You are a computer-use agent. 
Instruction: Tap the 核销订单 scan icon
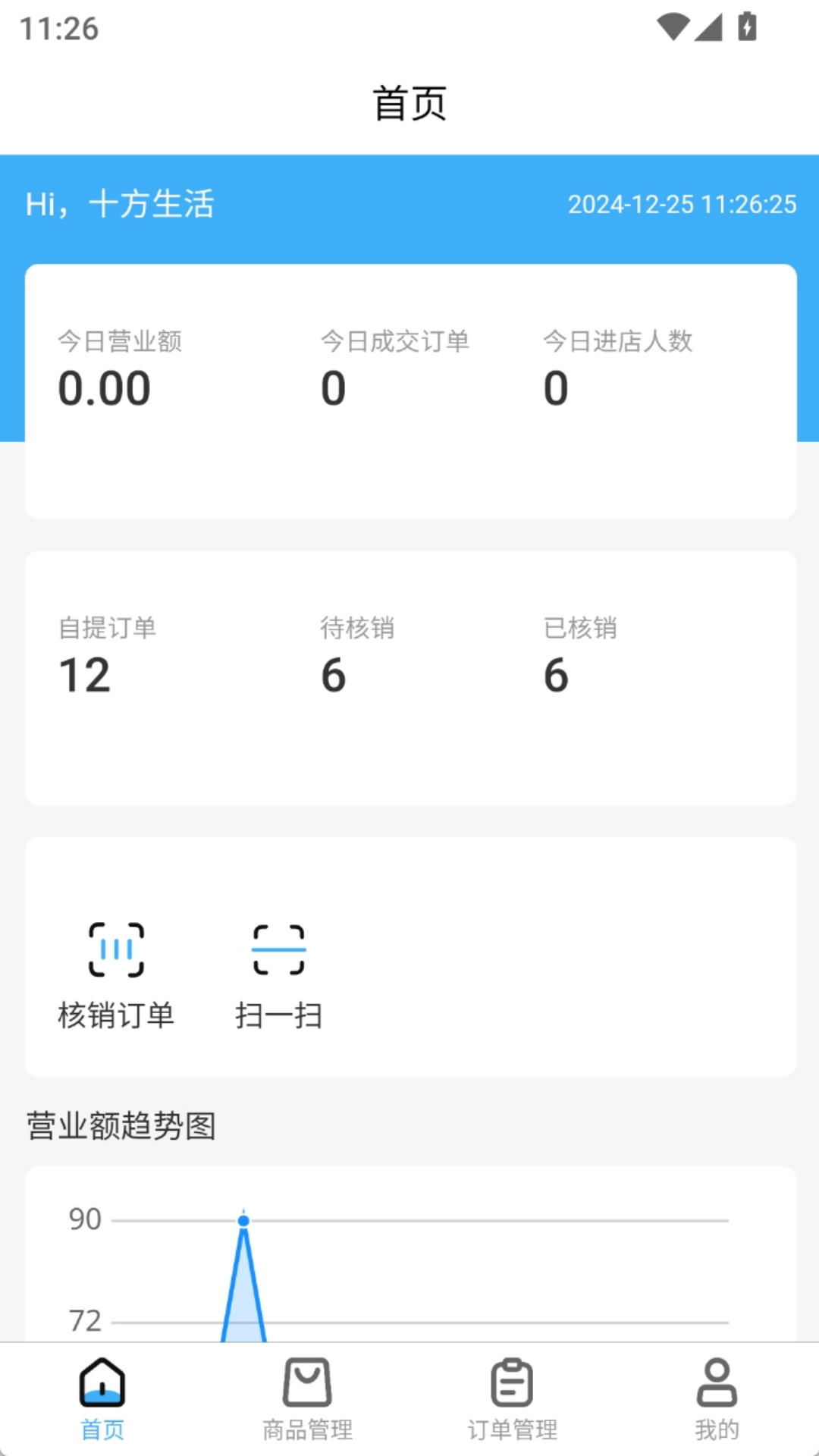click(117, 949)
